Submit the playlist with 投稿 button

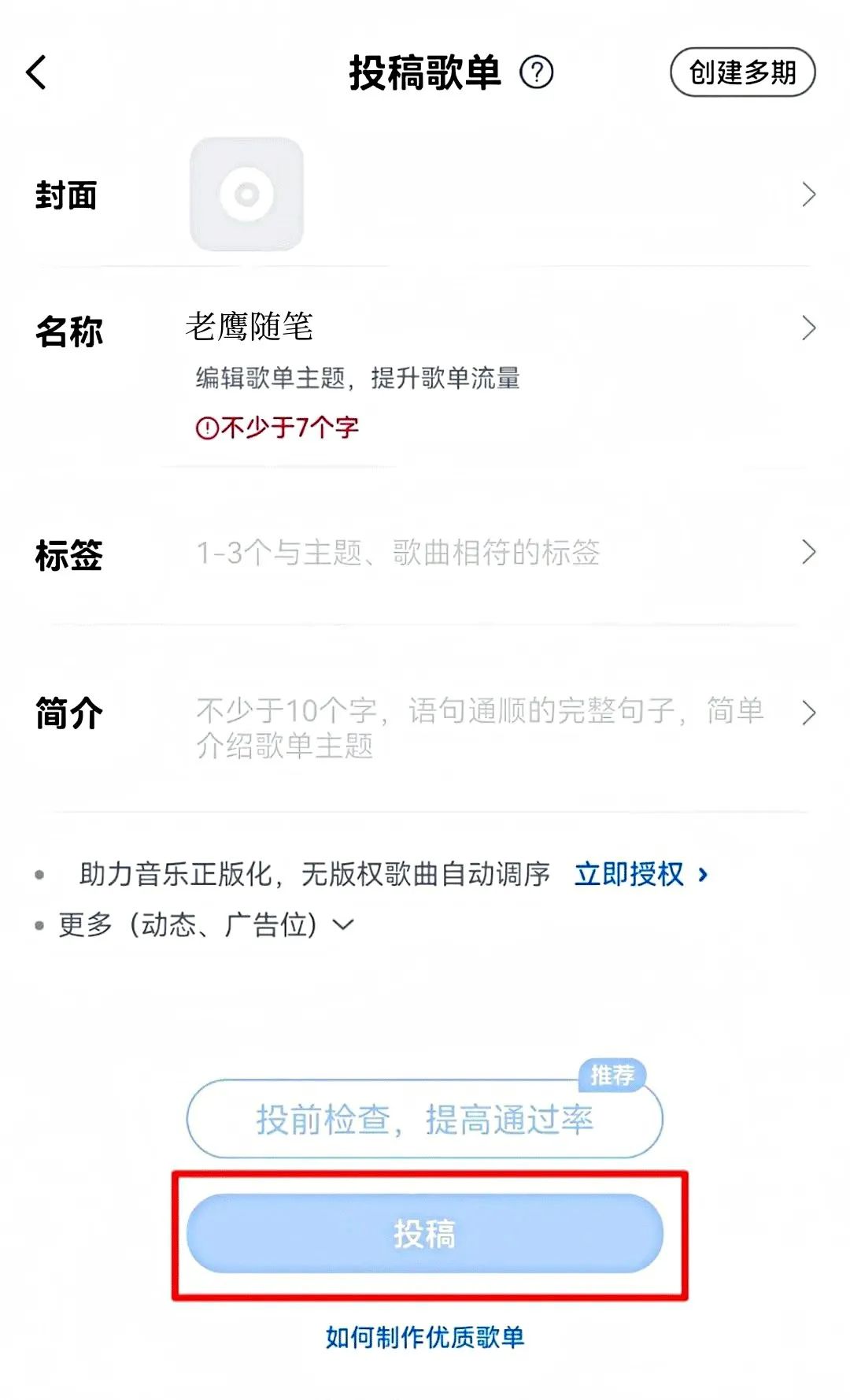[x=425, y=1233]
